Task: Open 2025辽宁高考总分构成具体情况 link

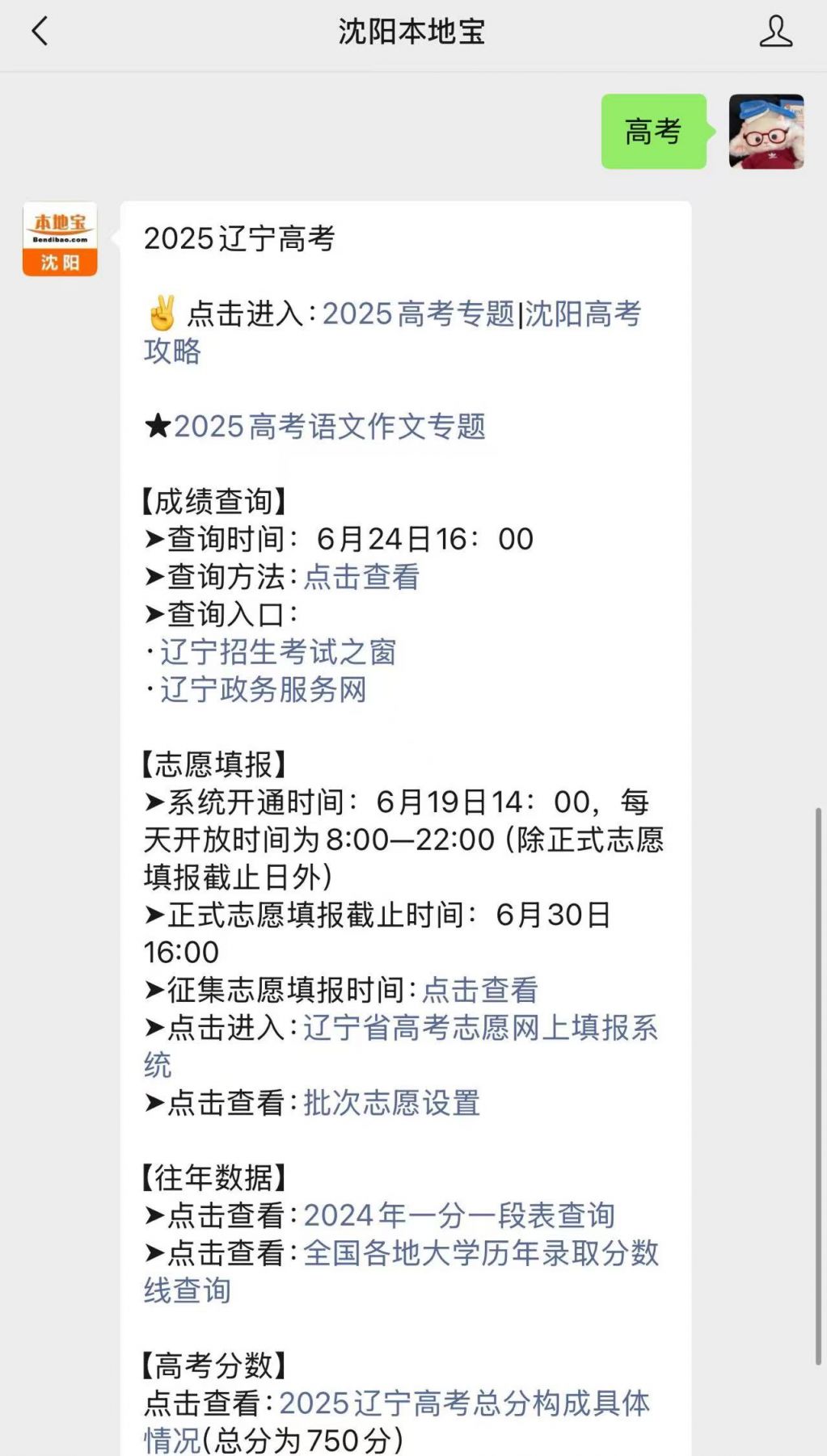Action: tap(463, 1403)
